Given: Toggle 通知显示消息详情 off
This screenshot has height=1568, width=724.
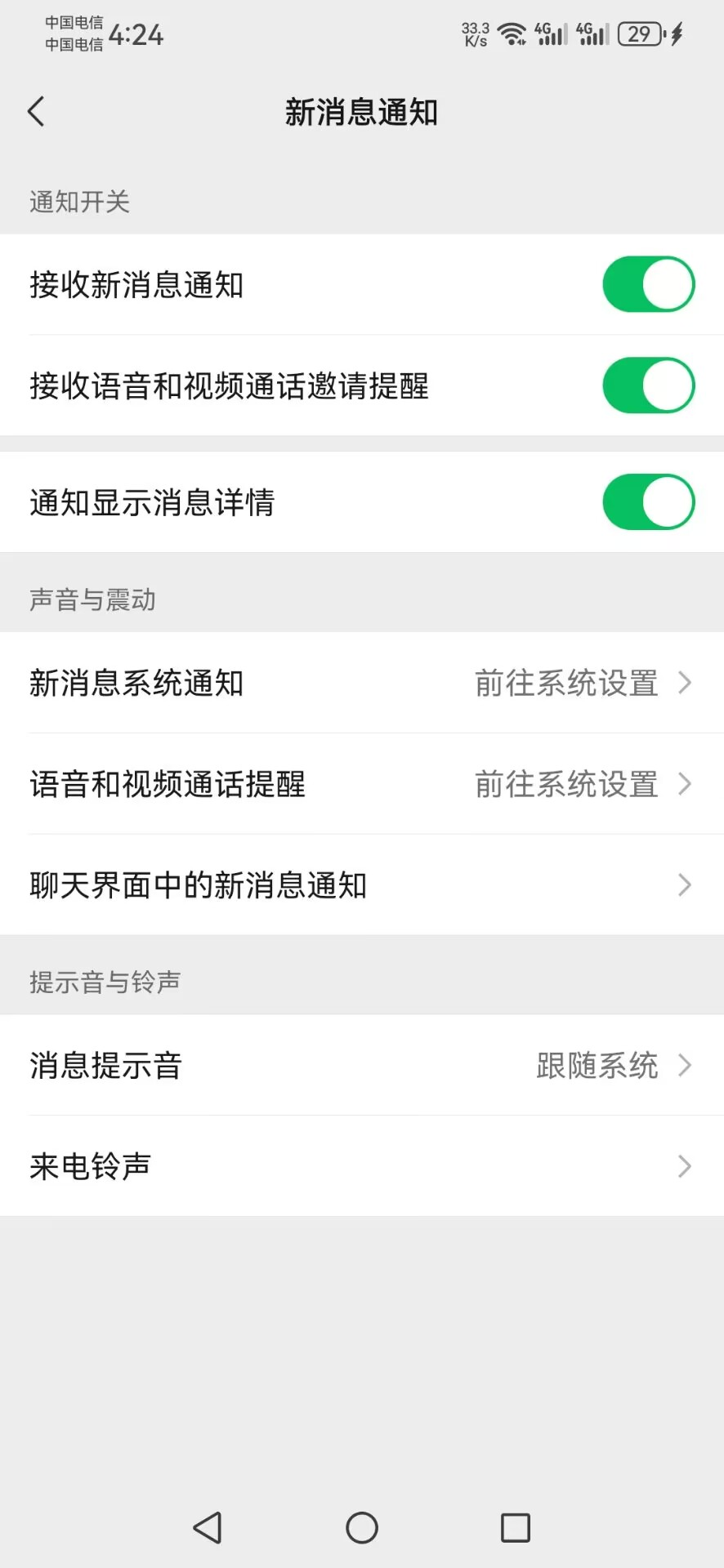Looking at the screenshot, I should point(648,501).
